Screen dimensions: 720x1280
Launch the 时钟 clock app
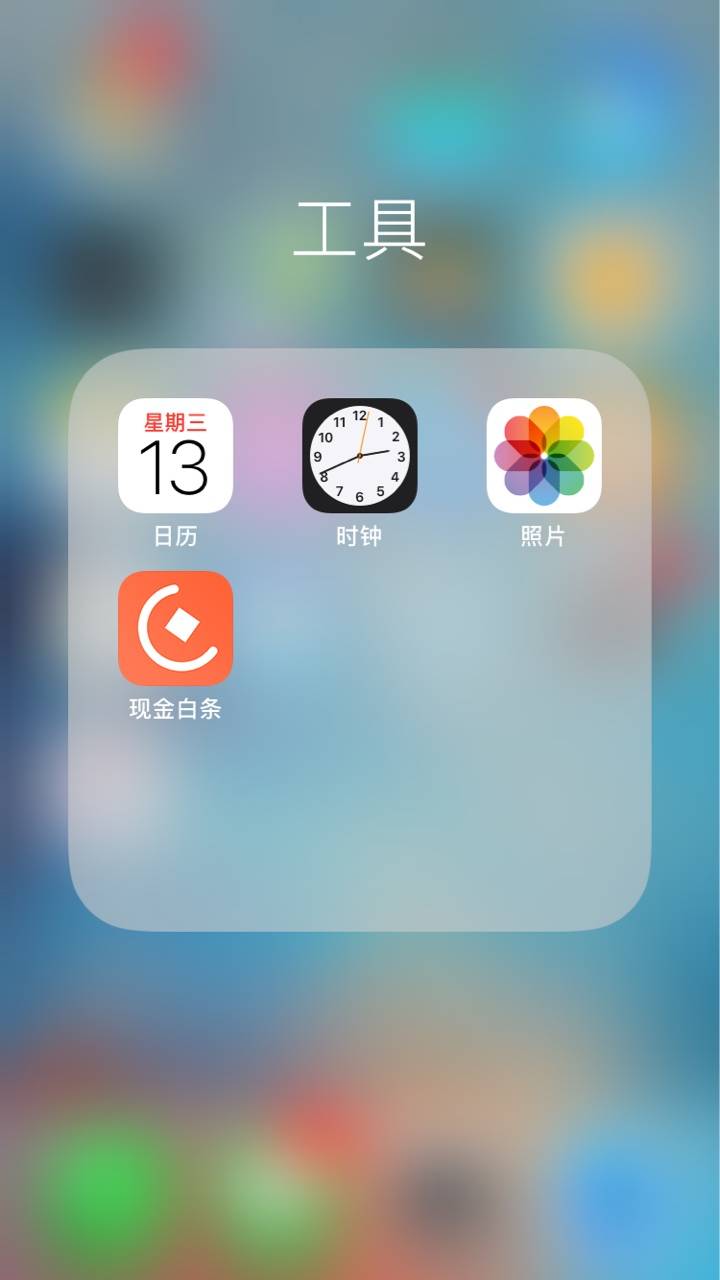[x=359, y=456]
